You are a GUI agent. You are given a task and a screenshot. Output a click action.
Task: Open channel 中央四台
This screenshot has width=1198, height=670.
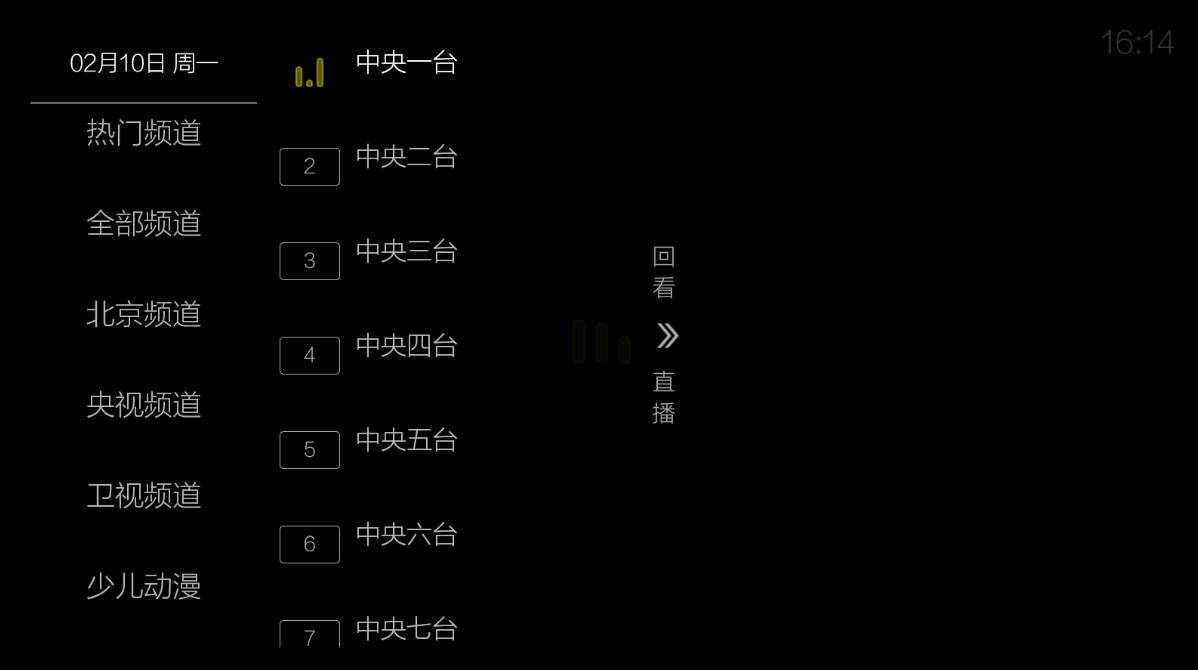406,346
